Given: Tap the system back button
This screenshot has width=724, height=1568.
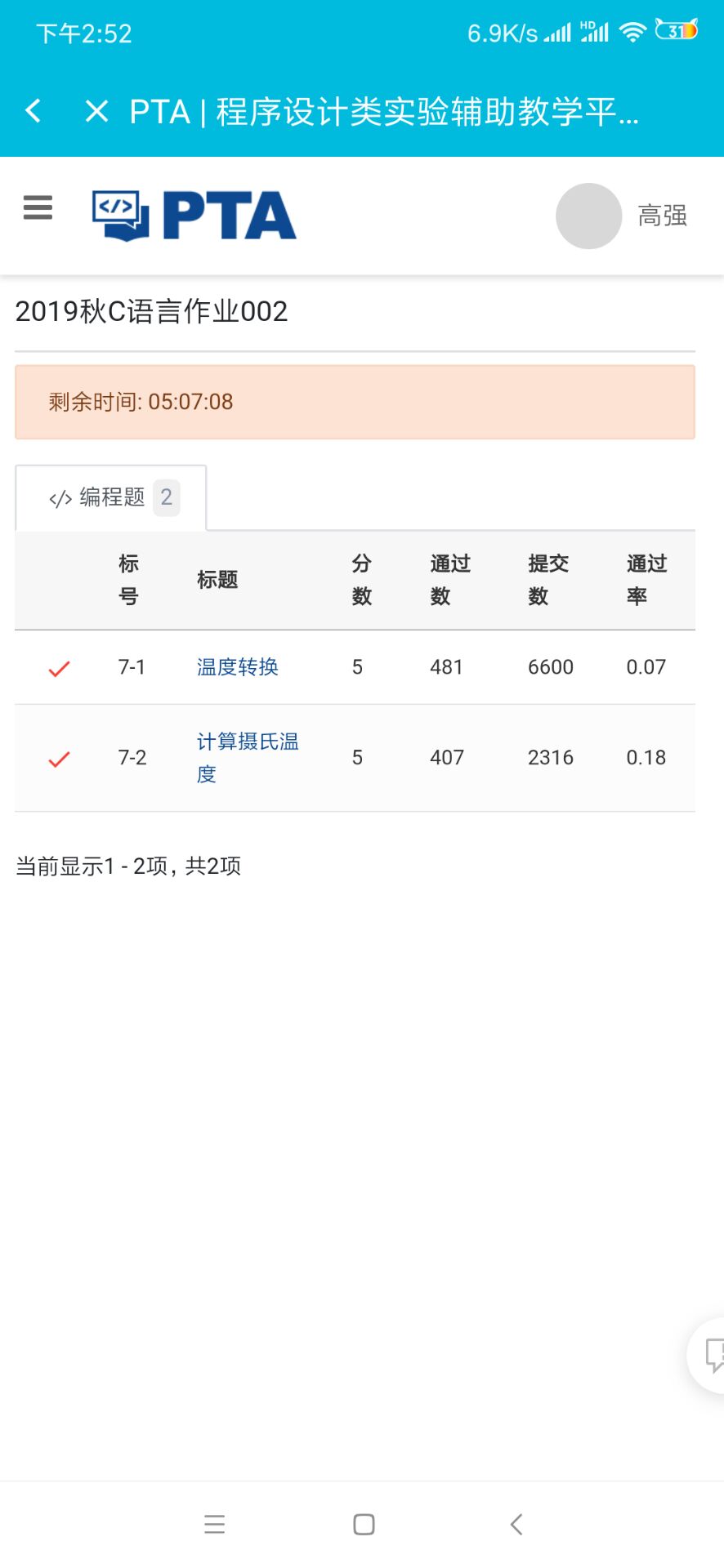Looking at the screenshot, I should (x=516, y=1524).
